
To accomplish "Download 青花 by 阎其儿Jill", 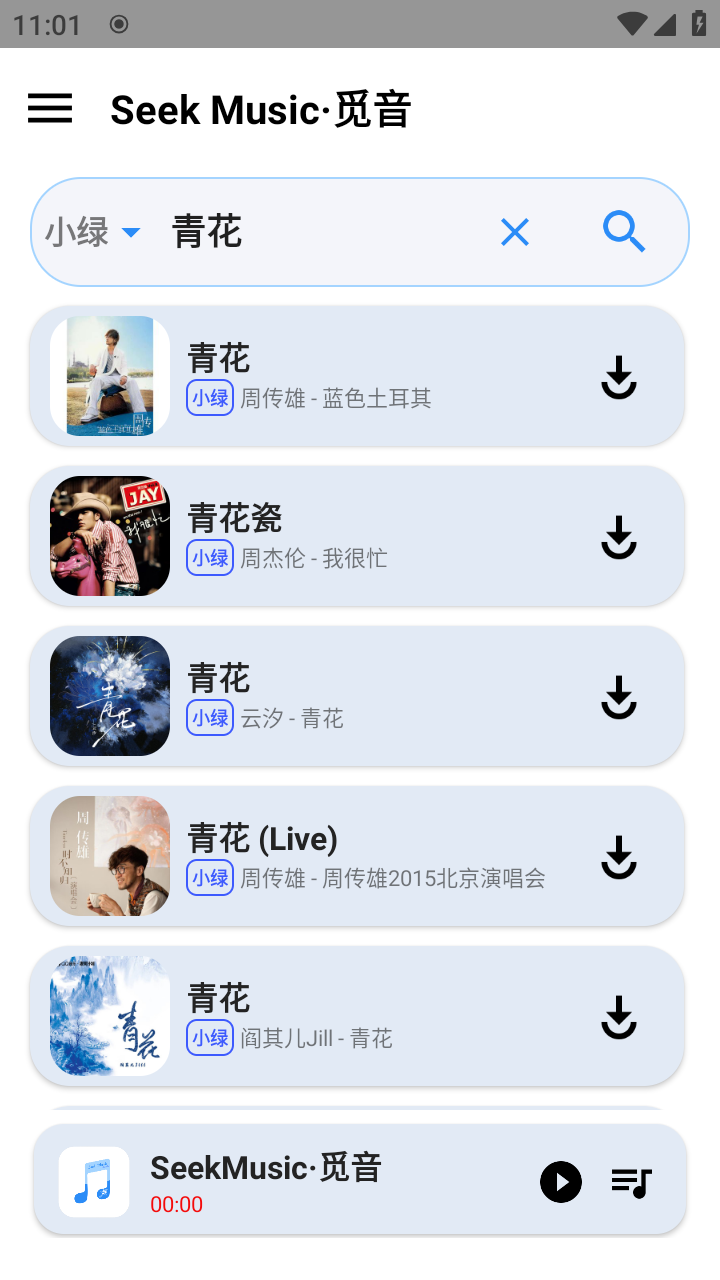I will coord(618,1017).
